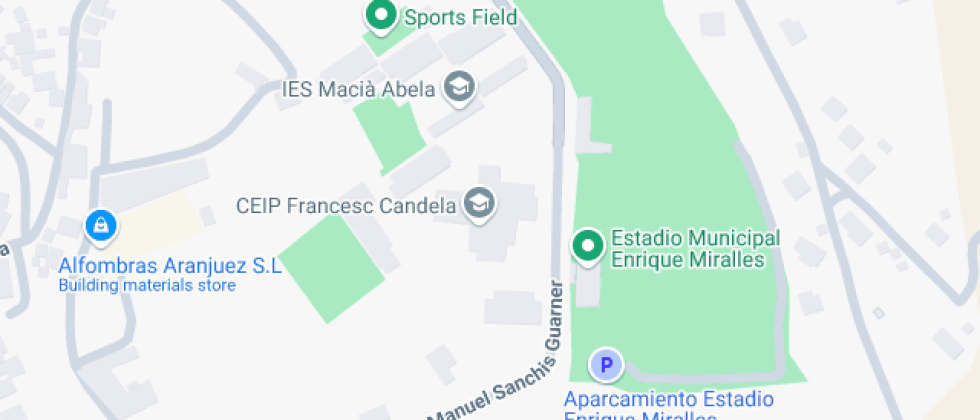Open the Aparcamiento Estadio parking marker
Screen dimensions: 980x420
[605, 364]
